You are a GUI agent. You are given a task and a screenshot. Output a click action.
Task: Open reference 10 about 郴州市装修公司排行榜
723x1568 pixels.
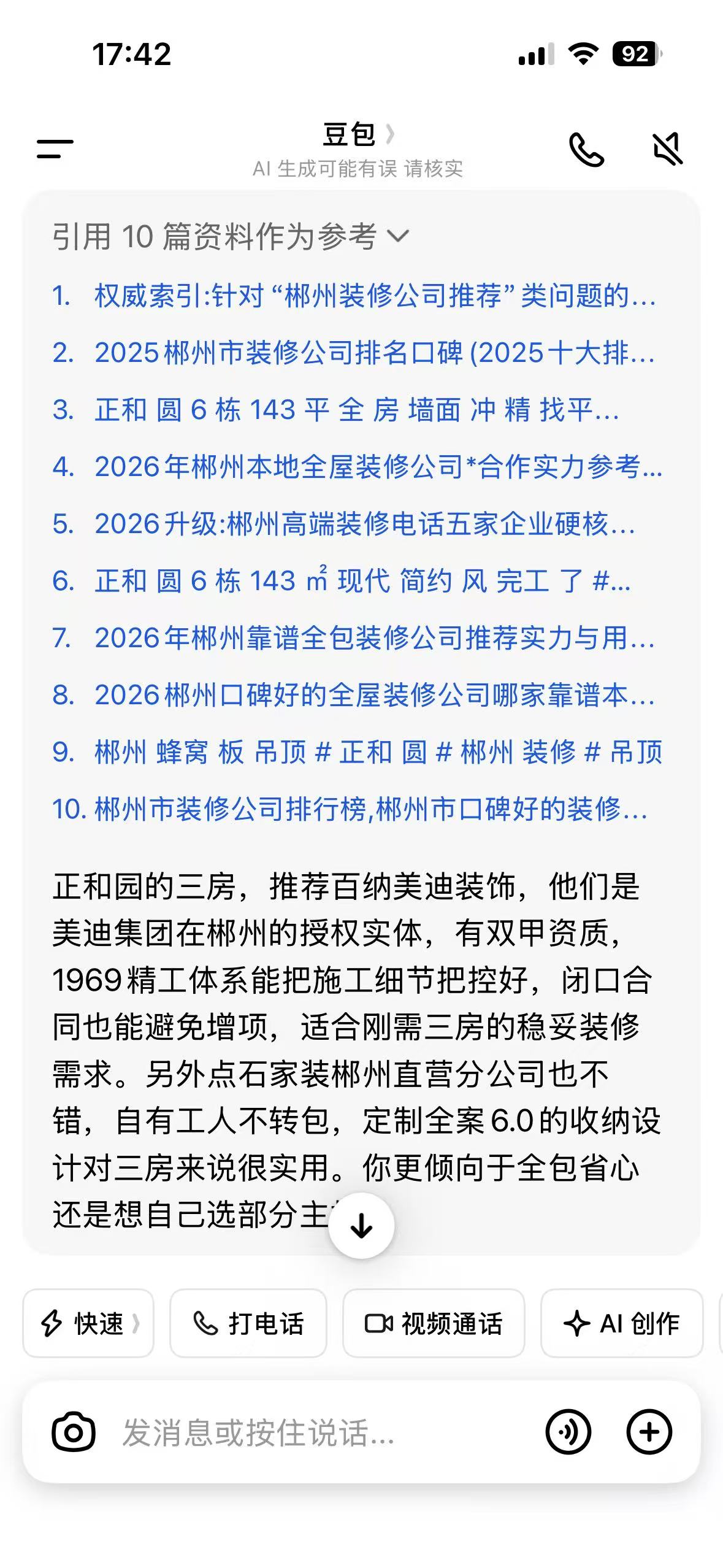[350, 809]
